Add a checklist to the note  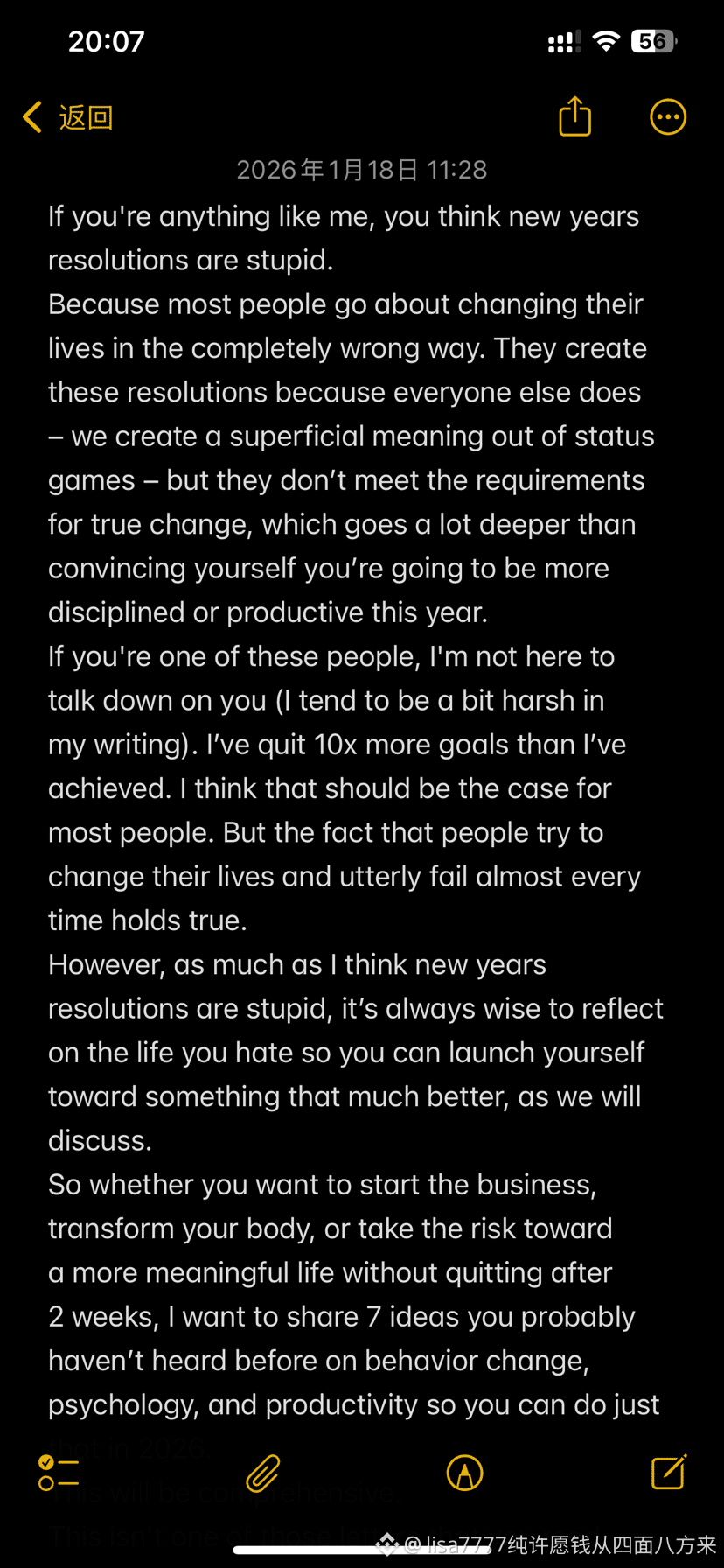tap(59, 1473)
